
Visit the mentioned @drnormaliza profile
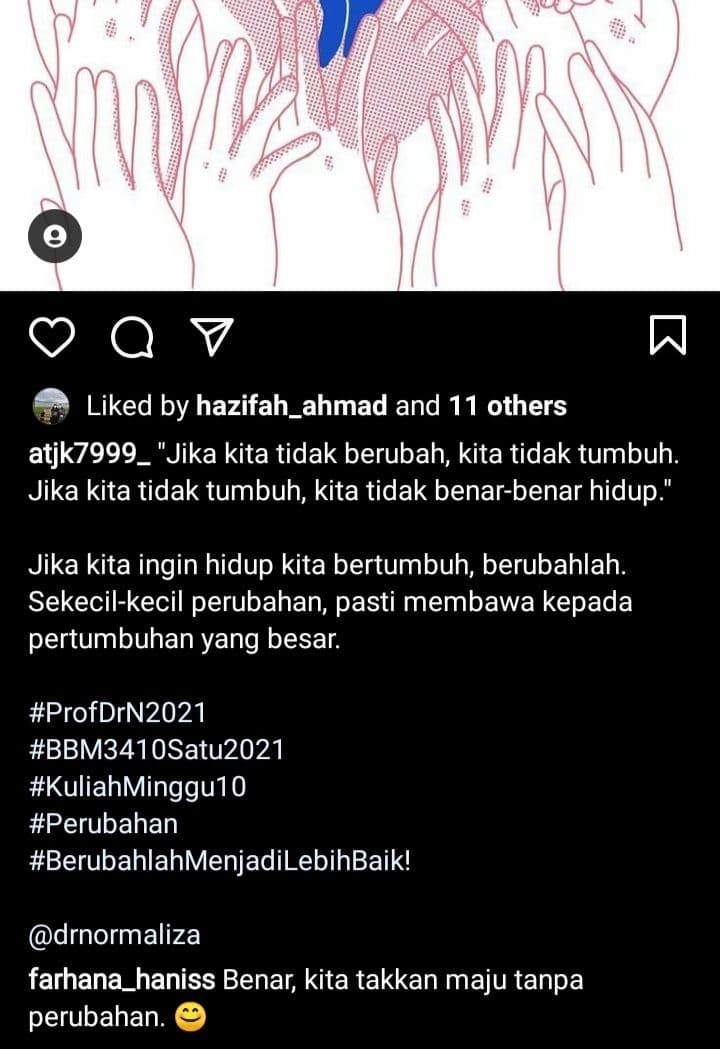point(115,935)
